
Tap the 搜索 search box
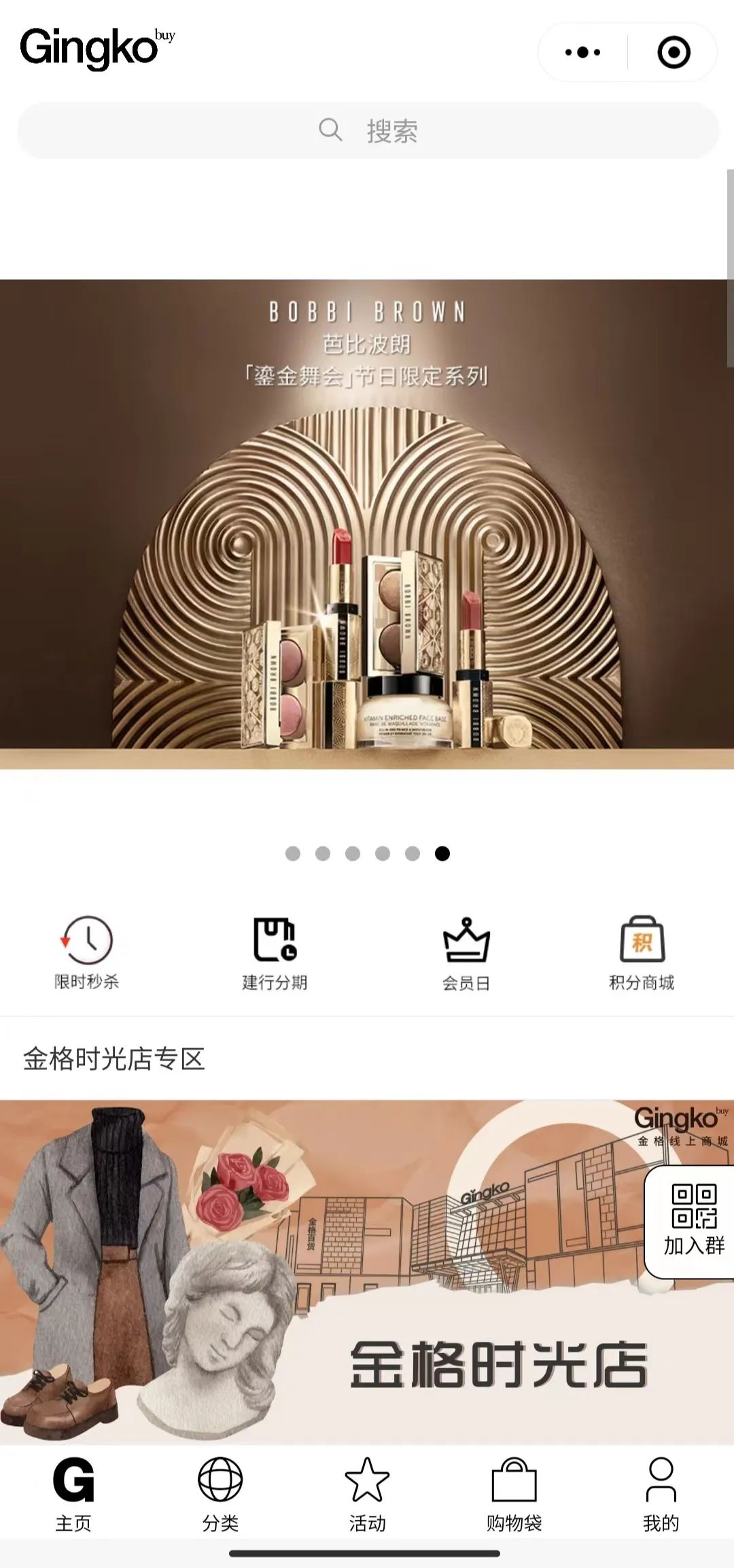tap(368, 130)
